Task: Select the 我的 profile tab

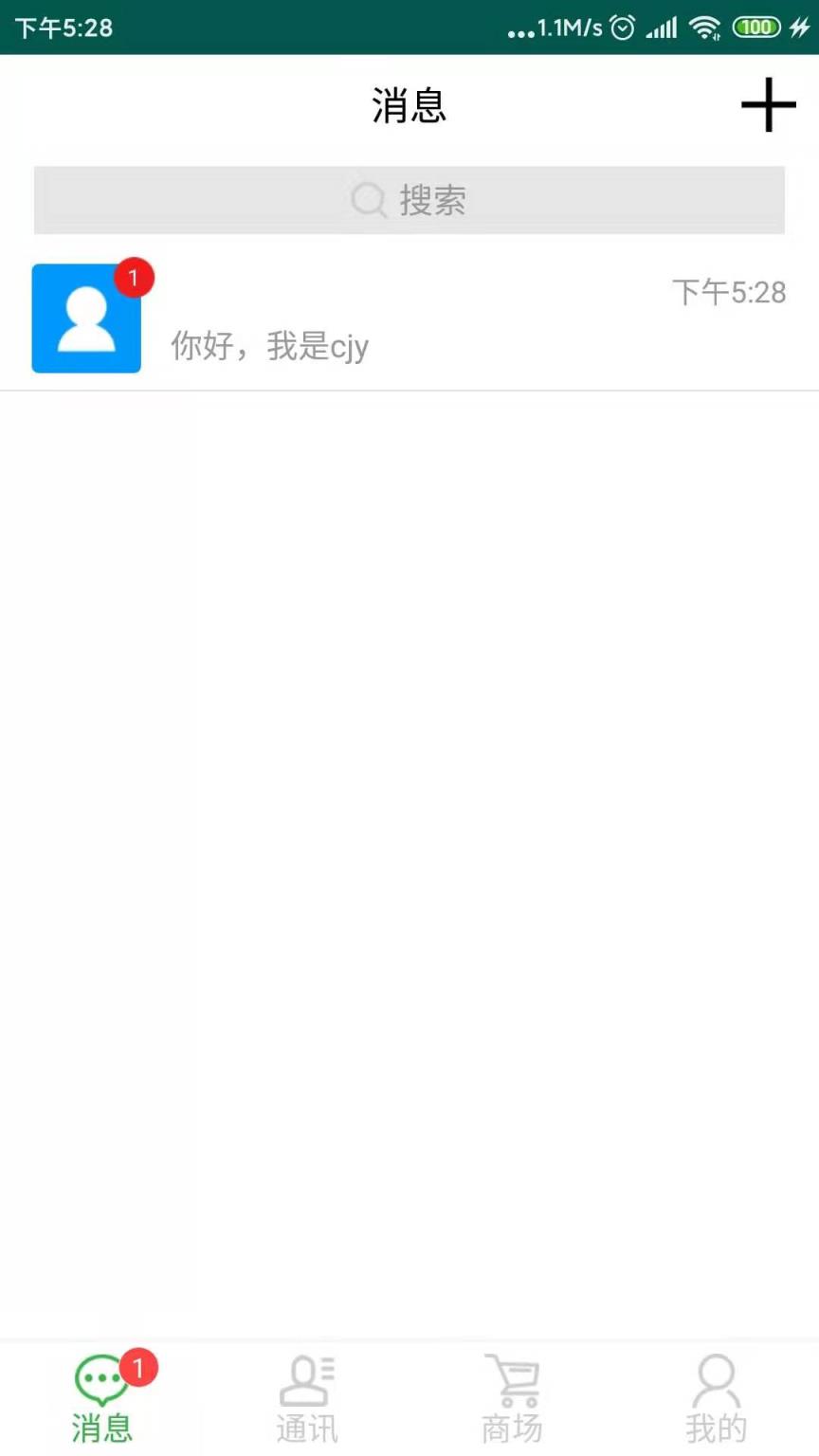Action: [717, 1399]
